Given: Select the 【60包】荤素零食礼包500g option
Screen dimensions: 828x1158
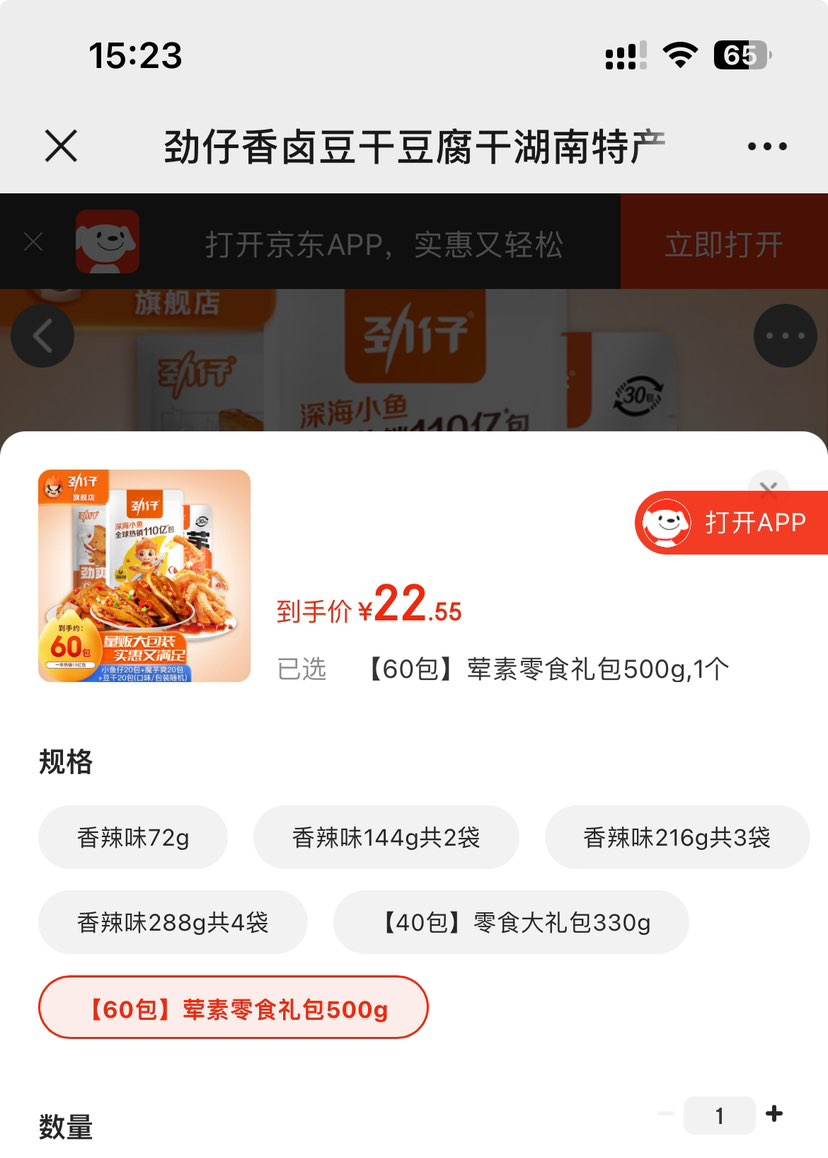Looking at the screenshot, I should point(232,1008).
